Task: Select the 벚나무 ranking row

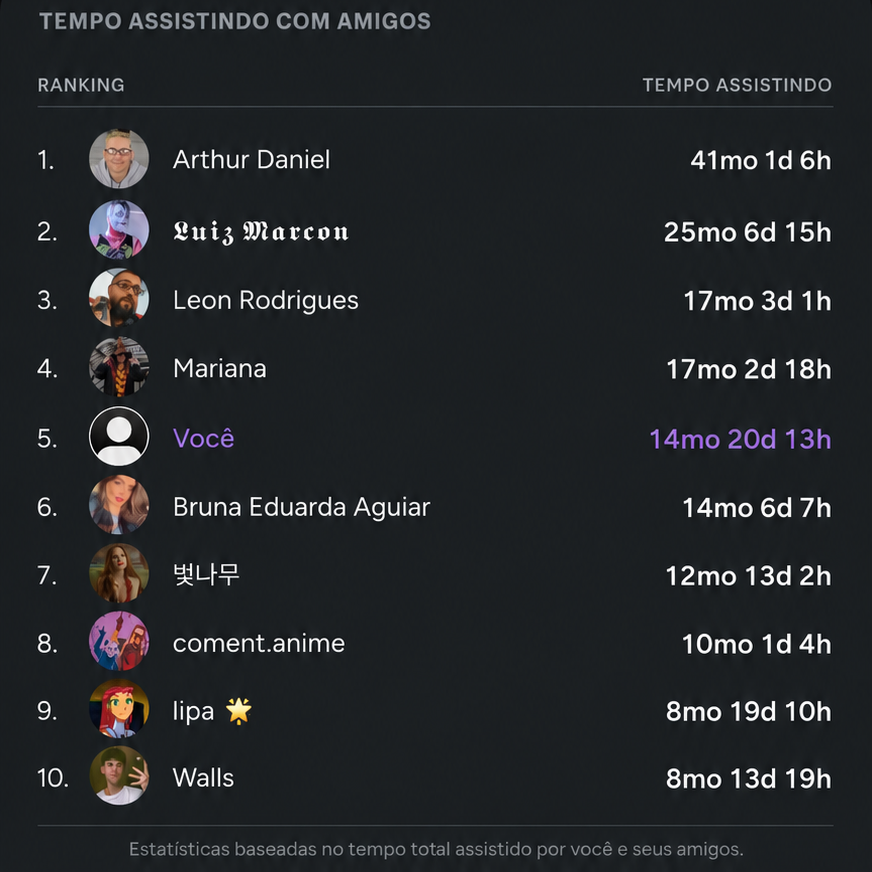Action: tap(435, 574)
